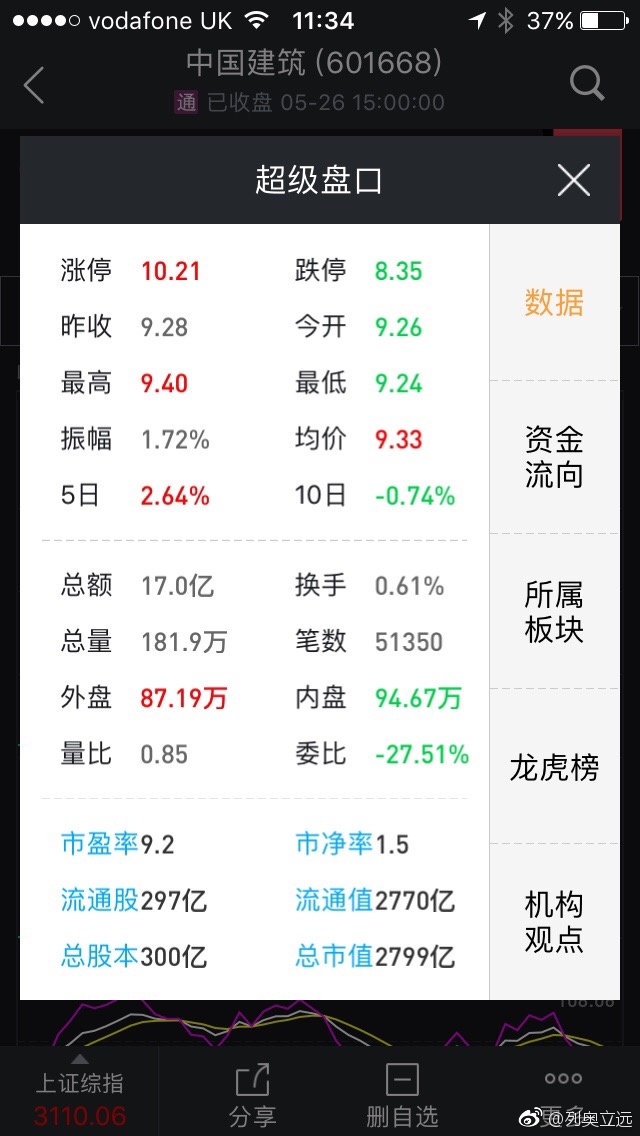This screenshot has width=640, height=1136.
Task: Tap 分享 to share this stock
Action: tap(253, 1095)
